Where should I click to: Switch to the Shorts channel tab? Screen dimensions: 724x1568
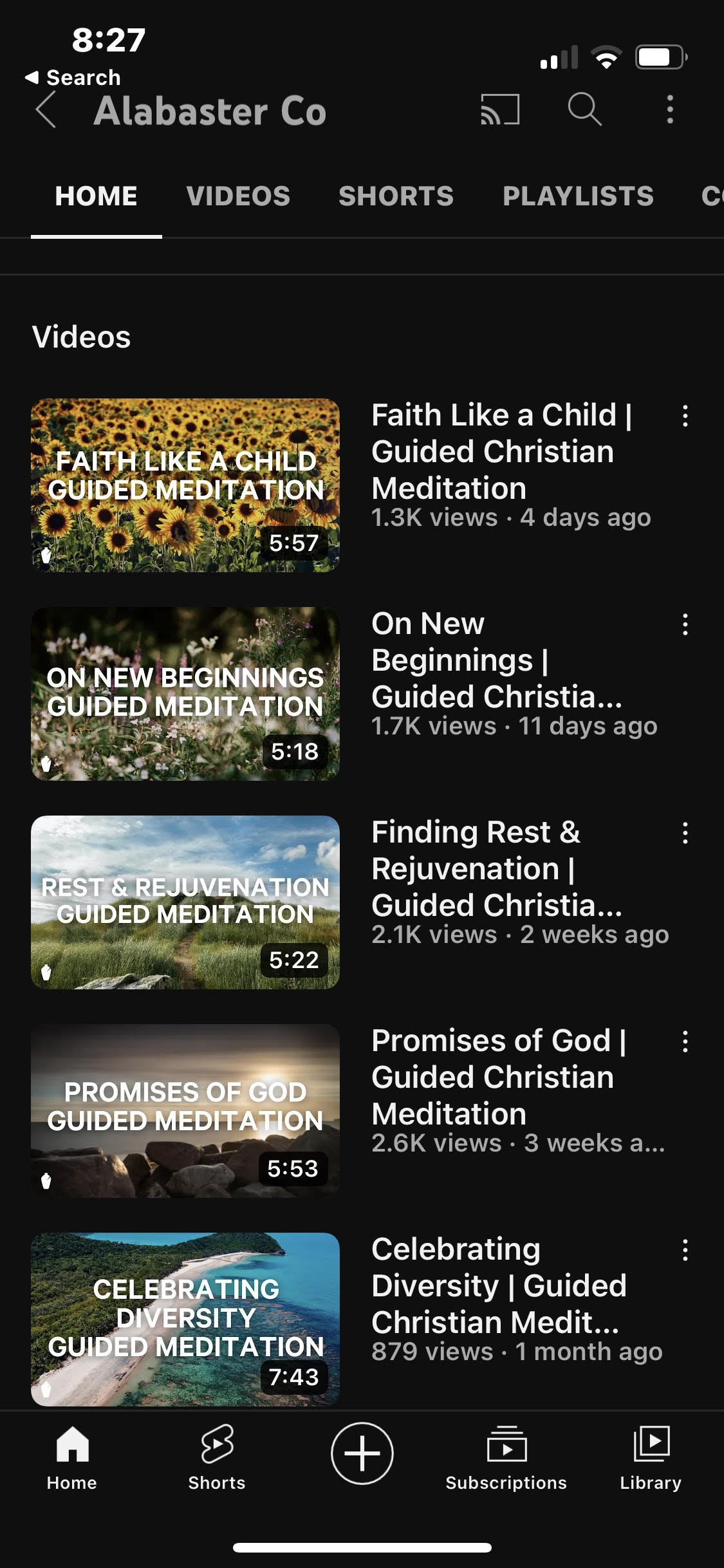click(396, 196)
